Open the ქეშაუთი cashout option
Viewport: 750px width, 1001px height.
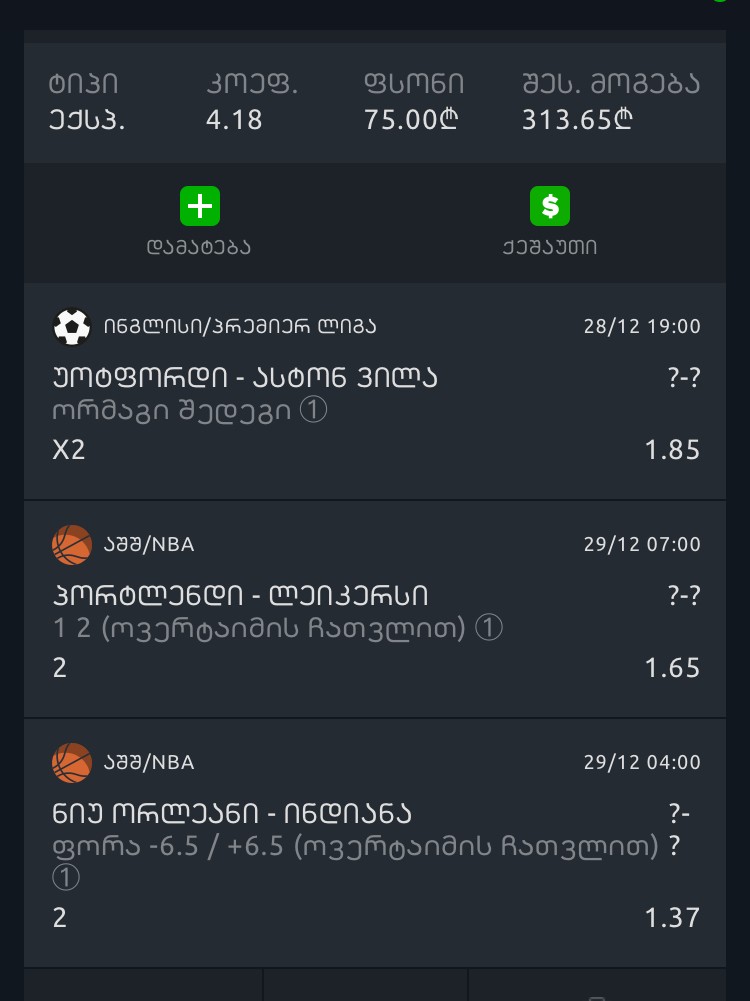tap(549, 207)
